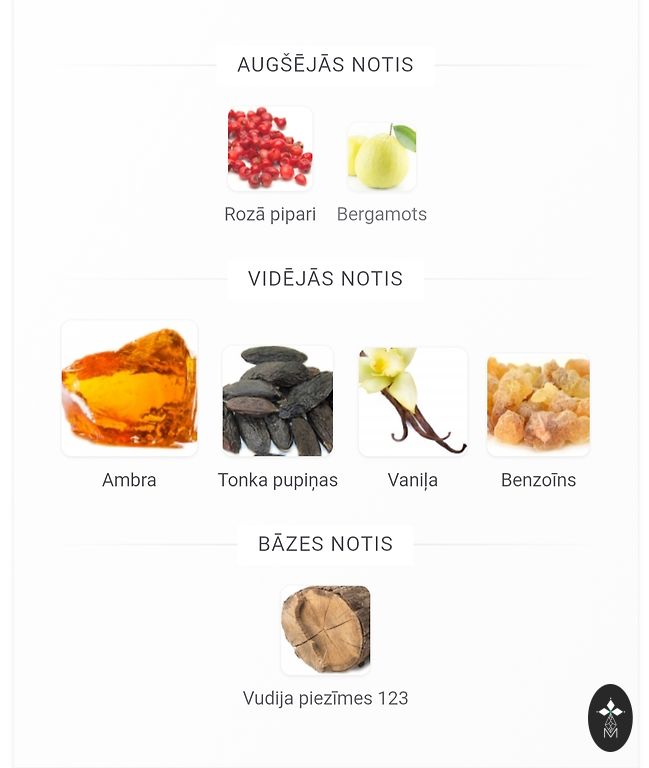Tap the dark floating round button

(610, 718)
